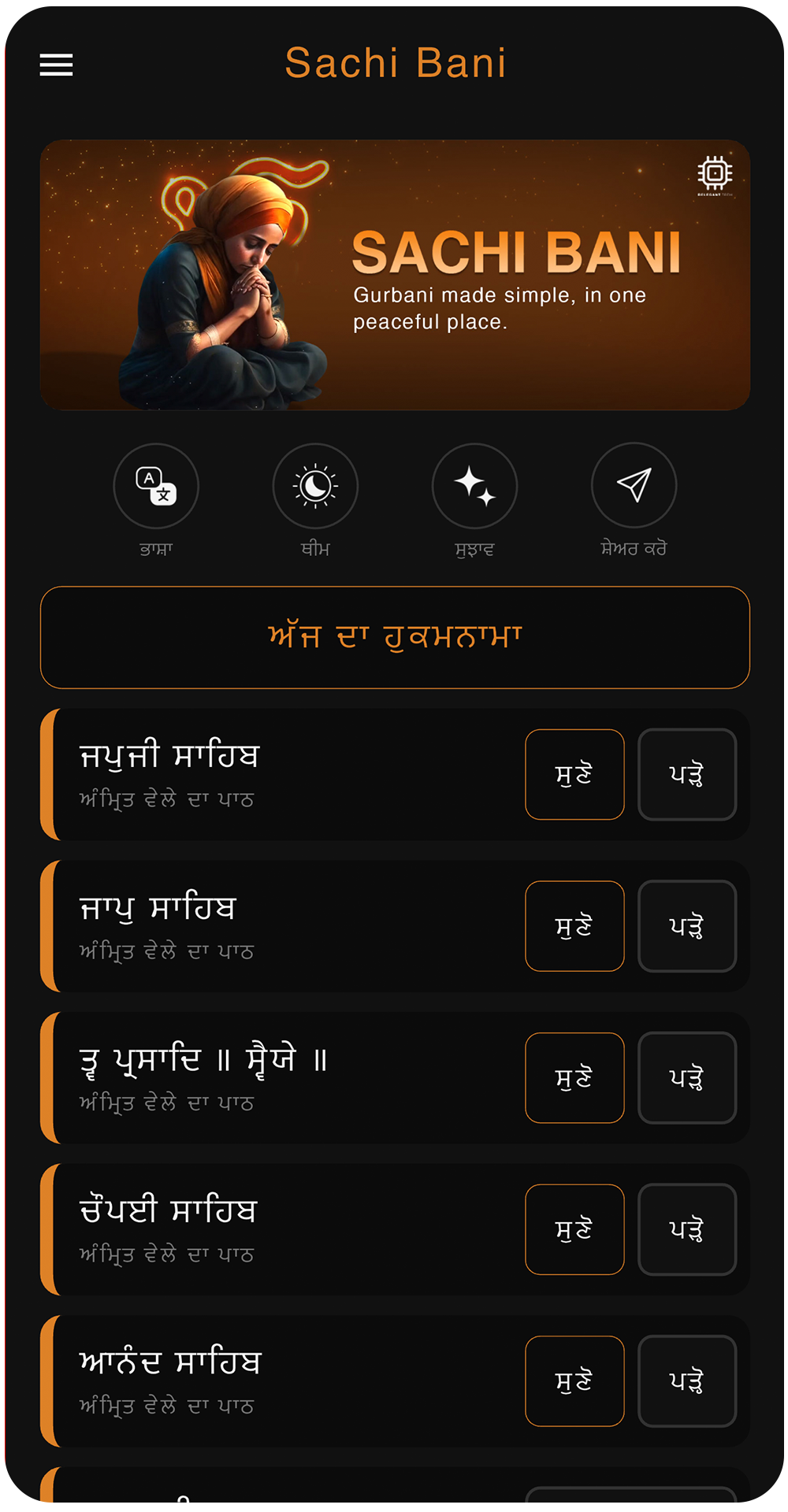Tap ਪੜ੍ਹੋ for ਜਪੁਜੀ ਸਾਹਿਬ
The image size is (788, 1512).
click(x=686, y=774)
